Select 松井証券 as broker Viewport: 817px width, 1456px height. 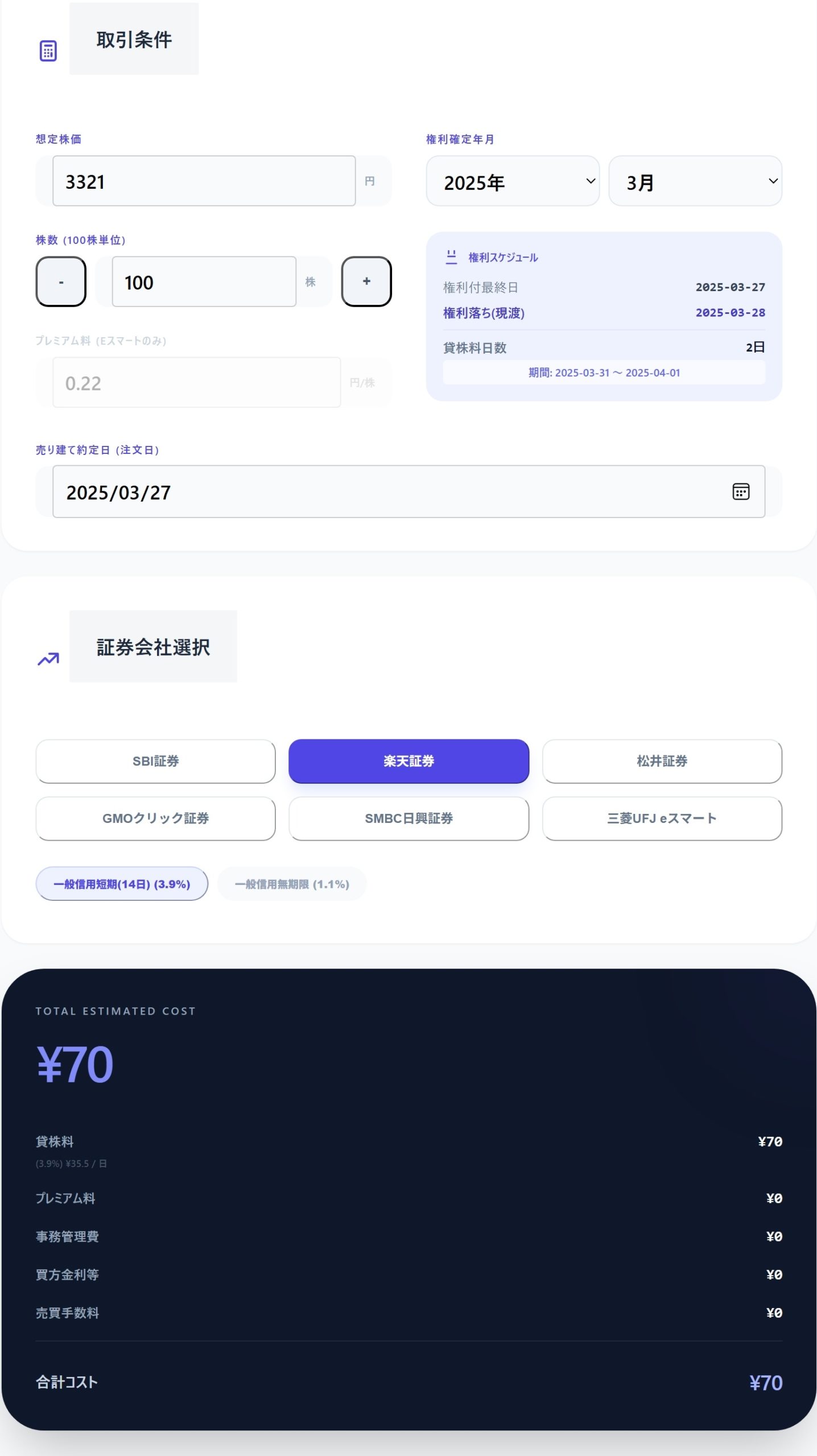click(x=662, y=761)
